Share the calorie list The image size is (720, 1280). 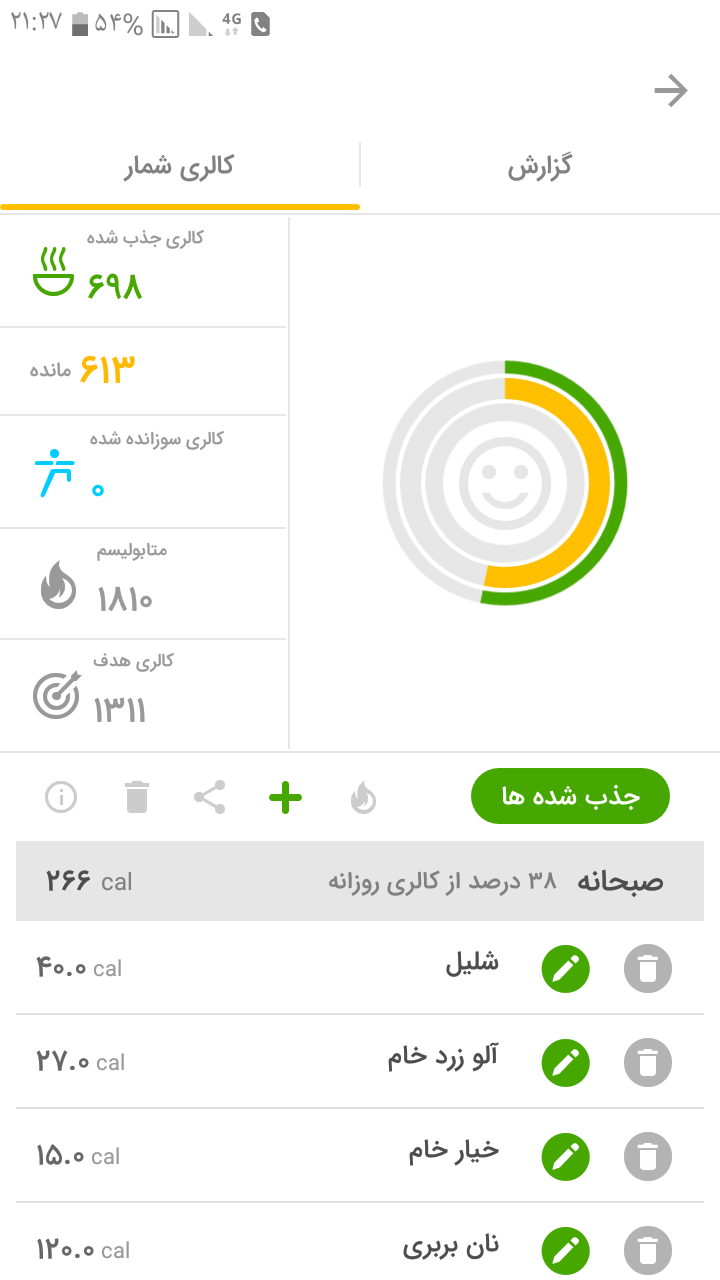point(209,797)
